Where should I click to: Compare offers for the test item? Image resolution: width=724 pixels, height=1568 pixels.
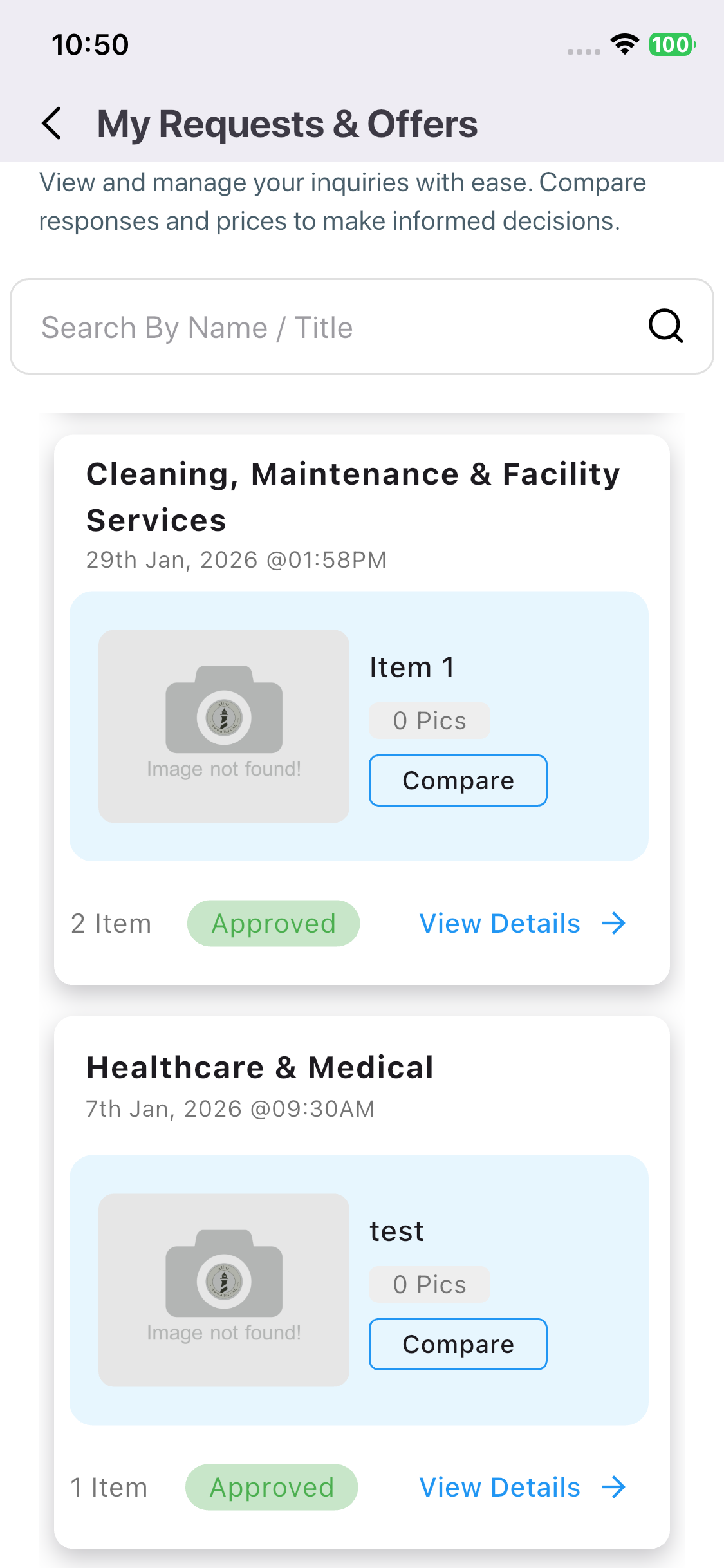tap(458, 1344)
